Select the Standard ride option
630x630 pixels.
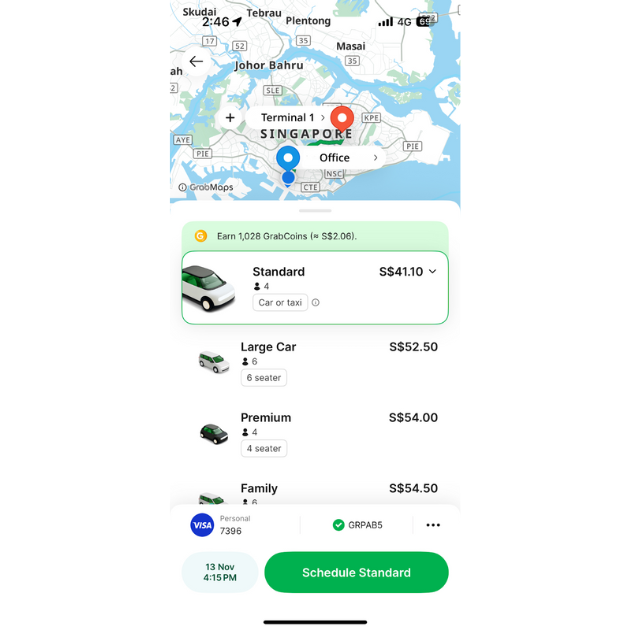pyautogui.click(x=314, y=288)
